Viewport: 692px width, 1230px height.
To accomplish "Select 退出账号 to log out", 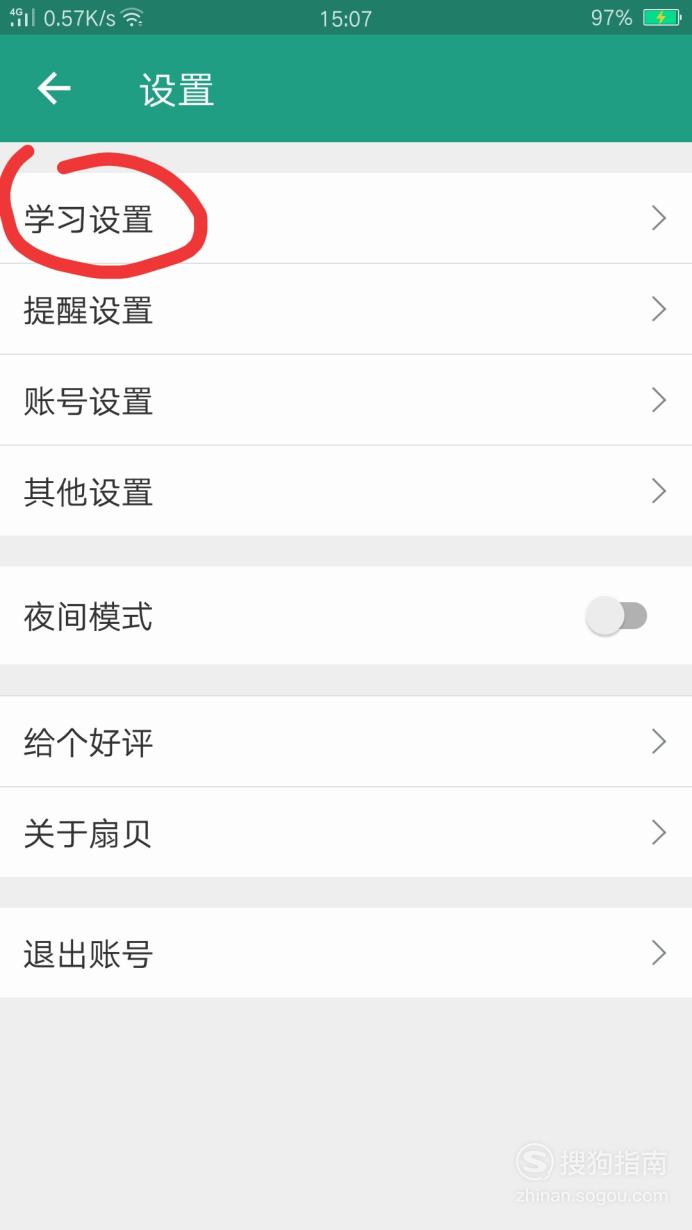I will pyautogui.click(x=346, y=953).
